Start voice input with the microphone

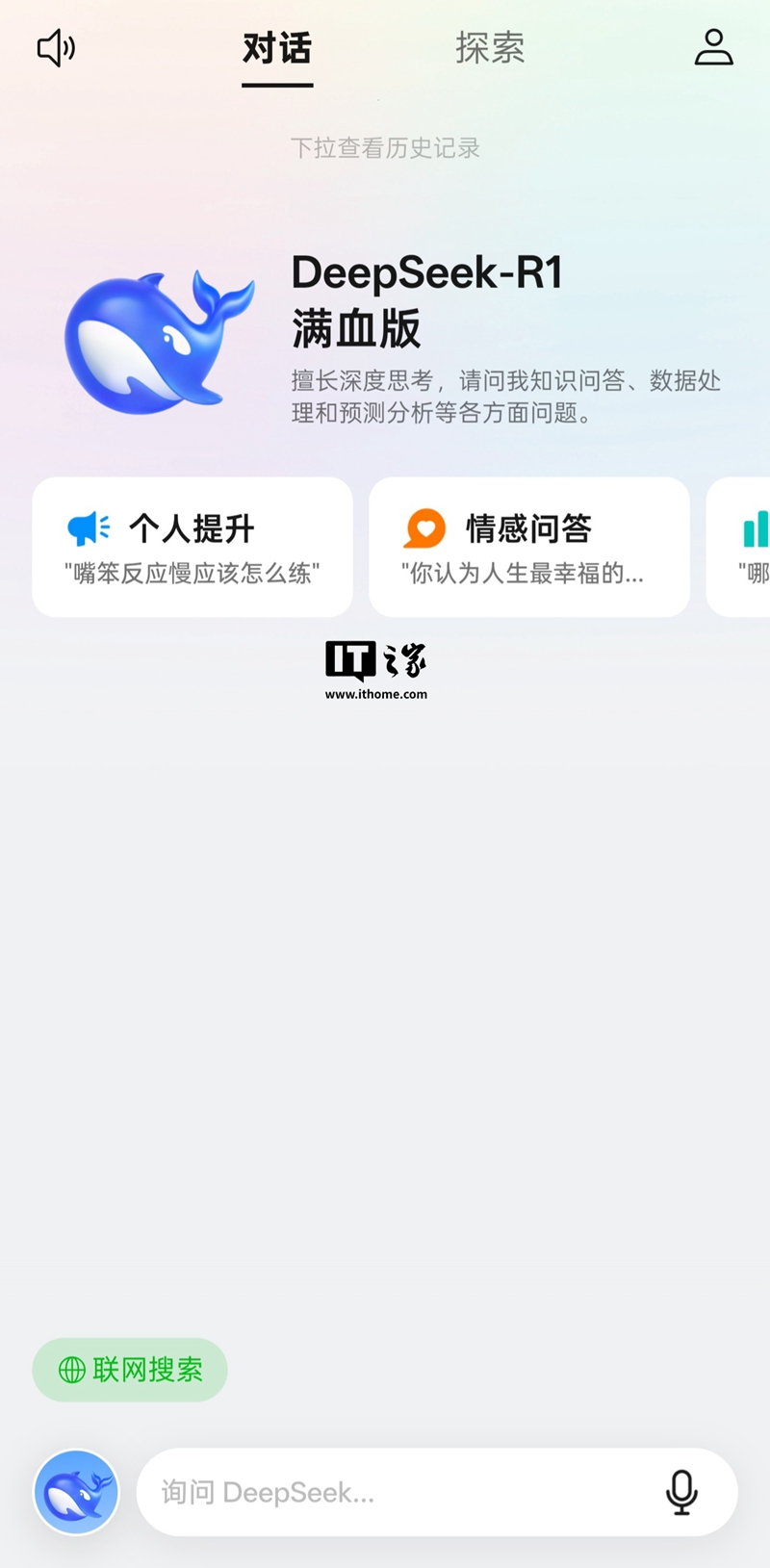pyautogui.click(x=681, y=1492)
